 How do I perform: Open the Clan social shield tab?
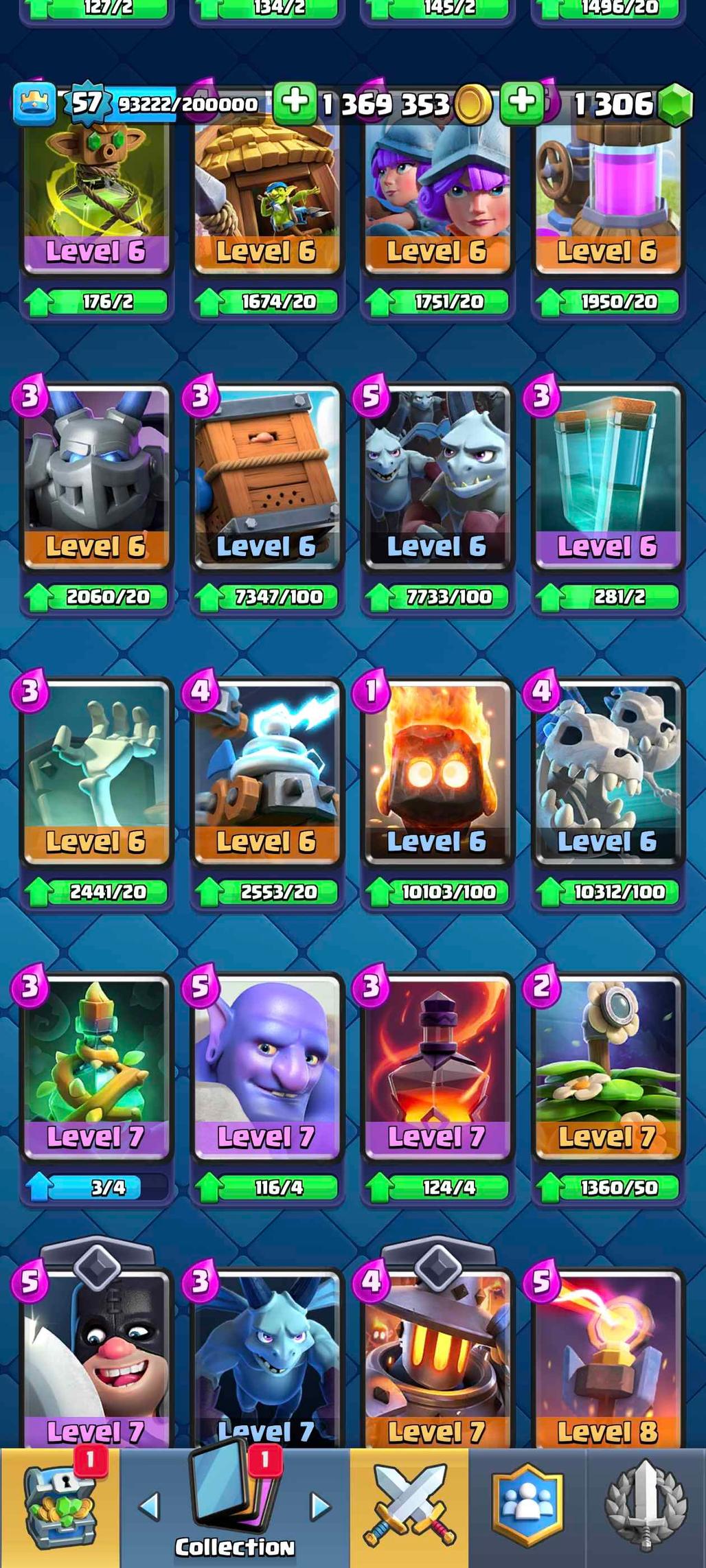tap(527, 1508)
